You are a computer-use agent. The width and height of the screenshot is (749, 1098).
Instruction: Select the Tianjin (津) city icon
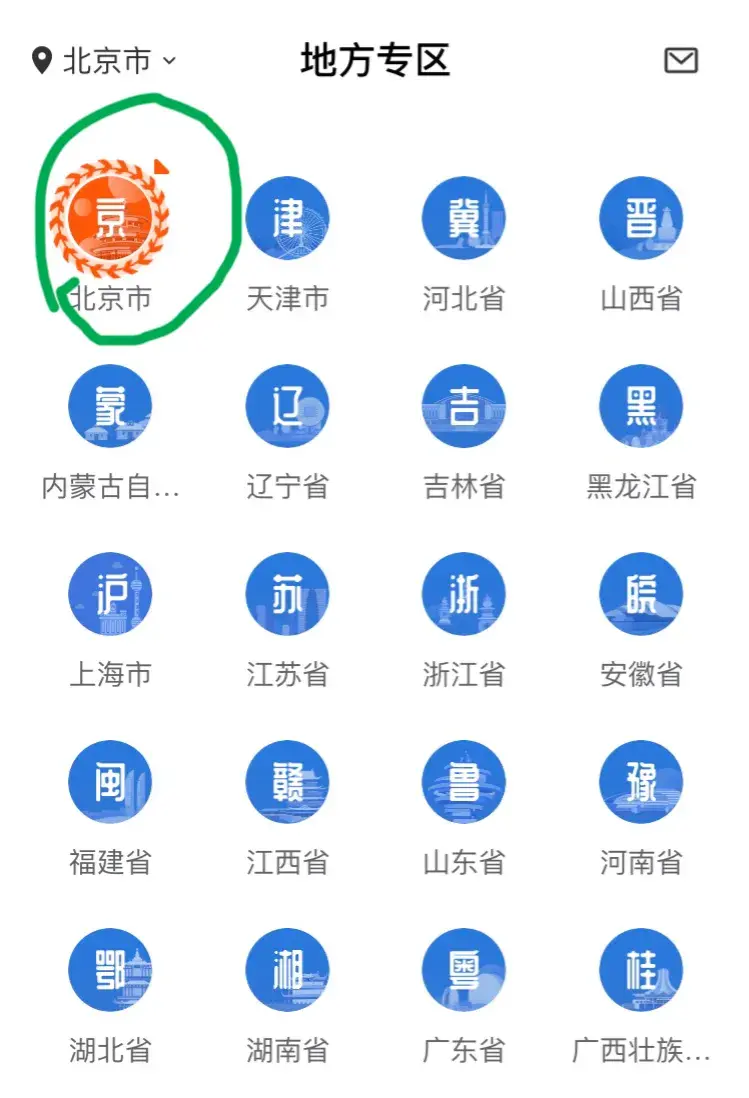click(x=288, y=218)
